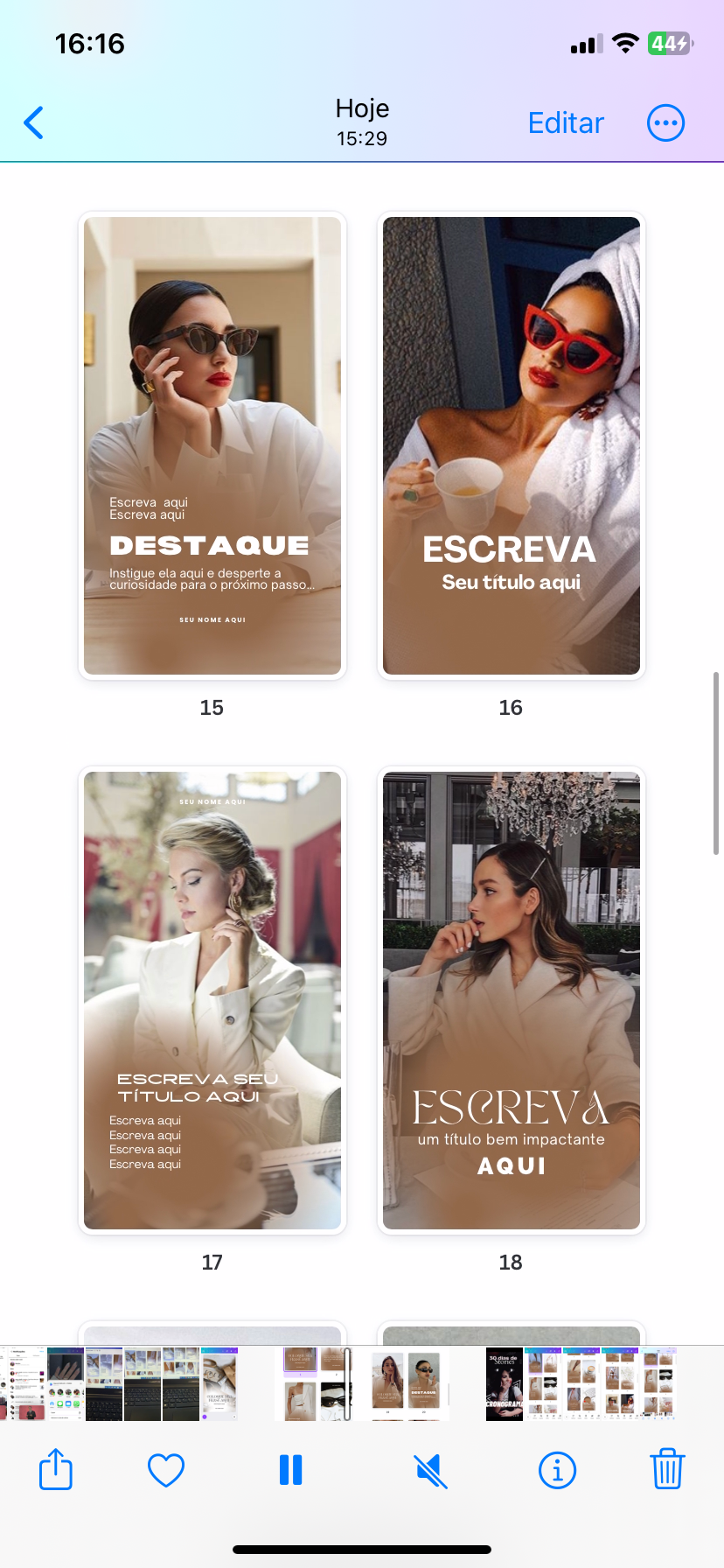Viewport: 724px width, 1568px height.
Task: Unmute the video sound
Action: pyautogui.click(x=430, y=1470)
